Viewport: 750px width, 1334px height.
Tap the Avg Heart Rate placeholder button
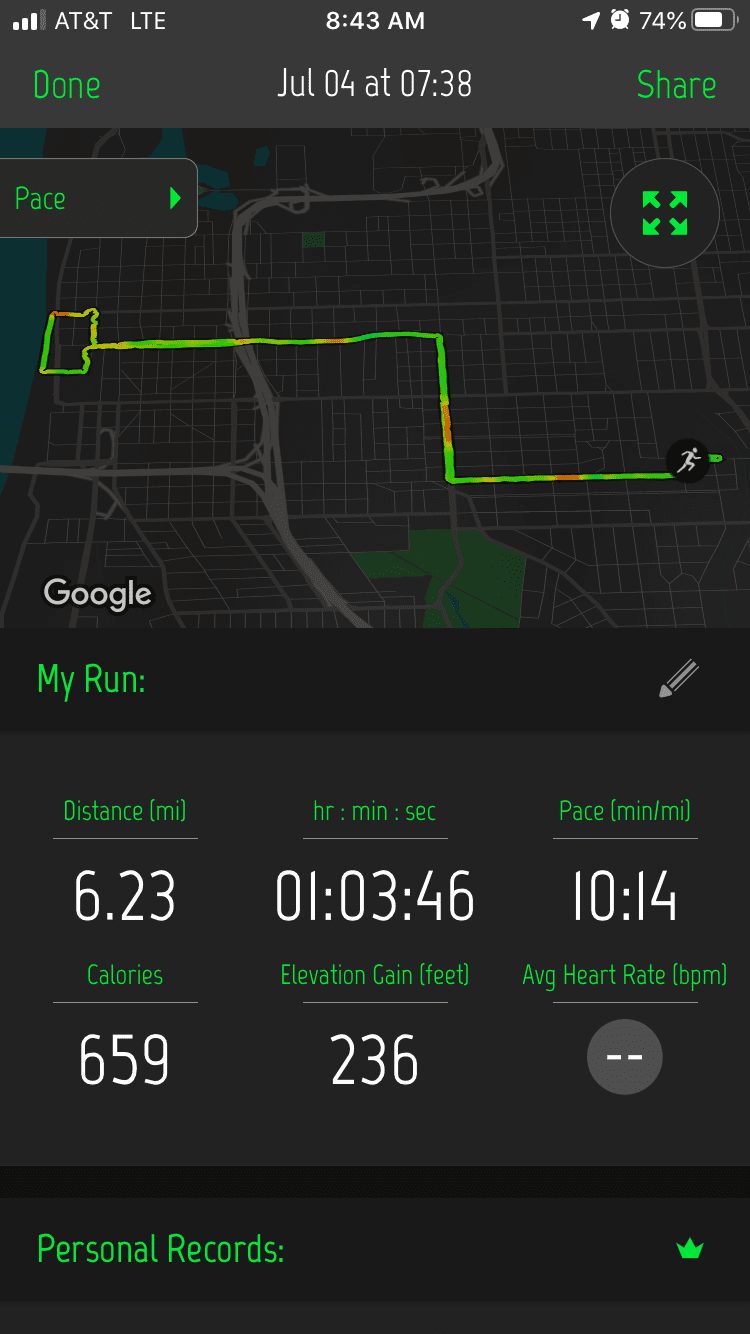point(624,1056)
